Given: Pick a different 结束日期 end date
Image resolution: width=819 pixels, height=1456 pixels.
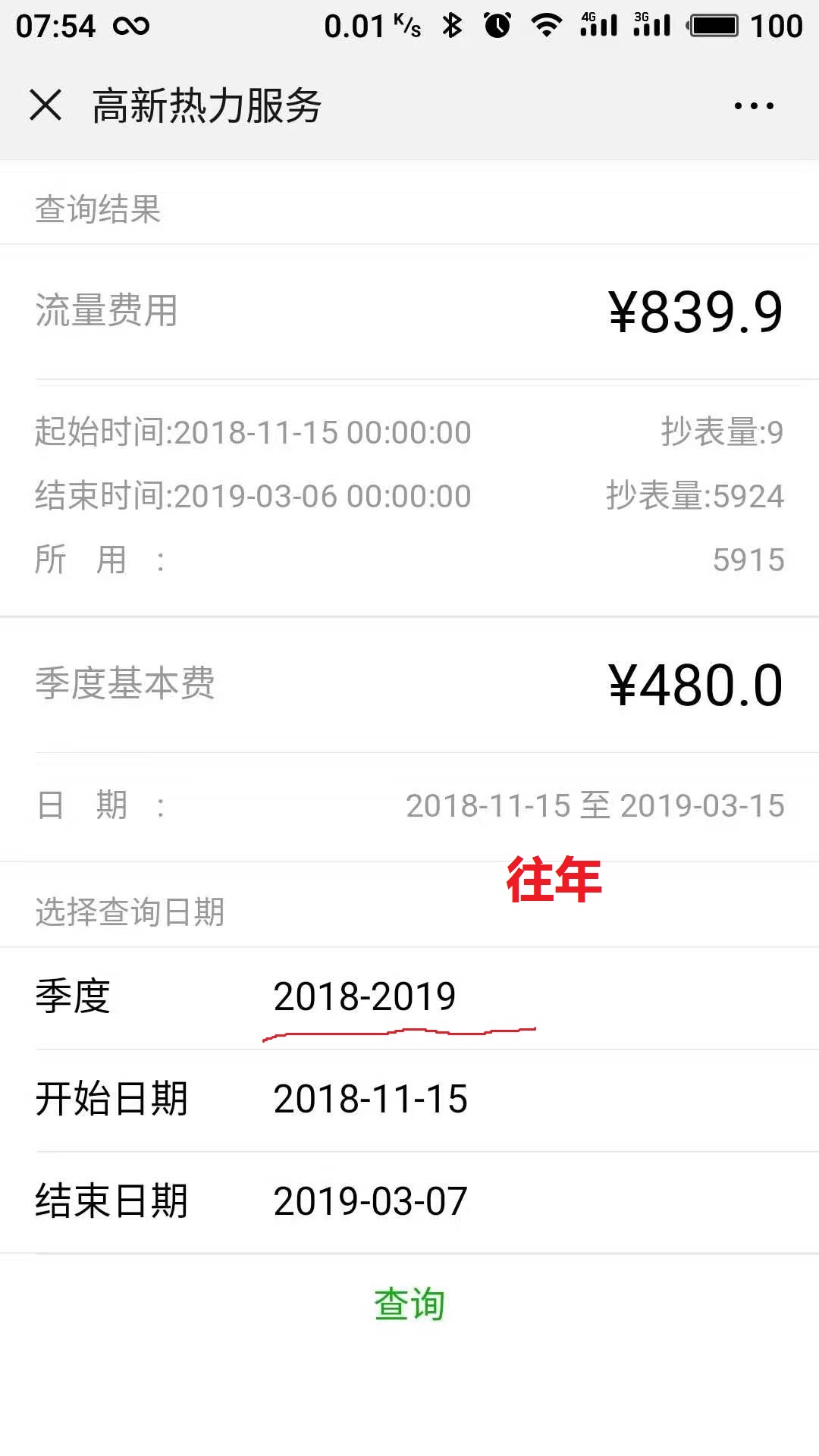Looking at the screenshot, I should point(409,1202).
